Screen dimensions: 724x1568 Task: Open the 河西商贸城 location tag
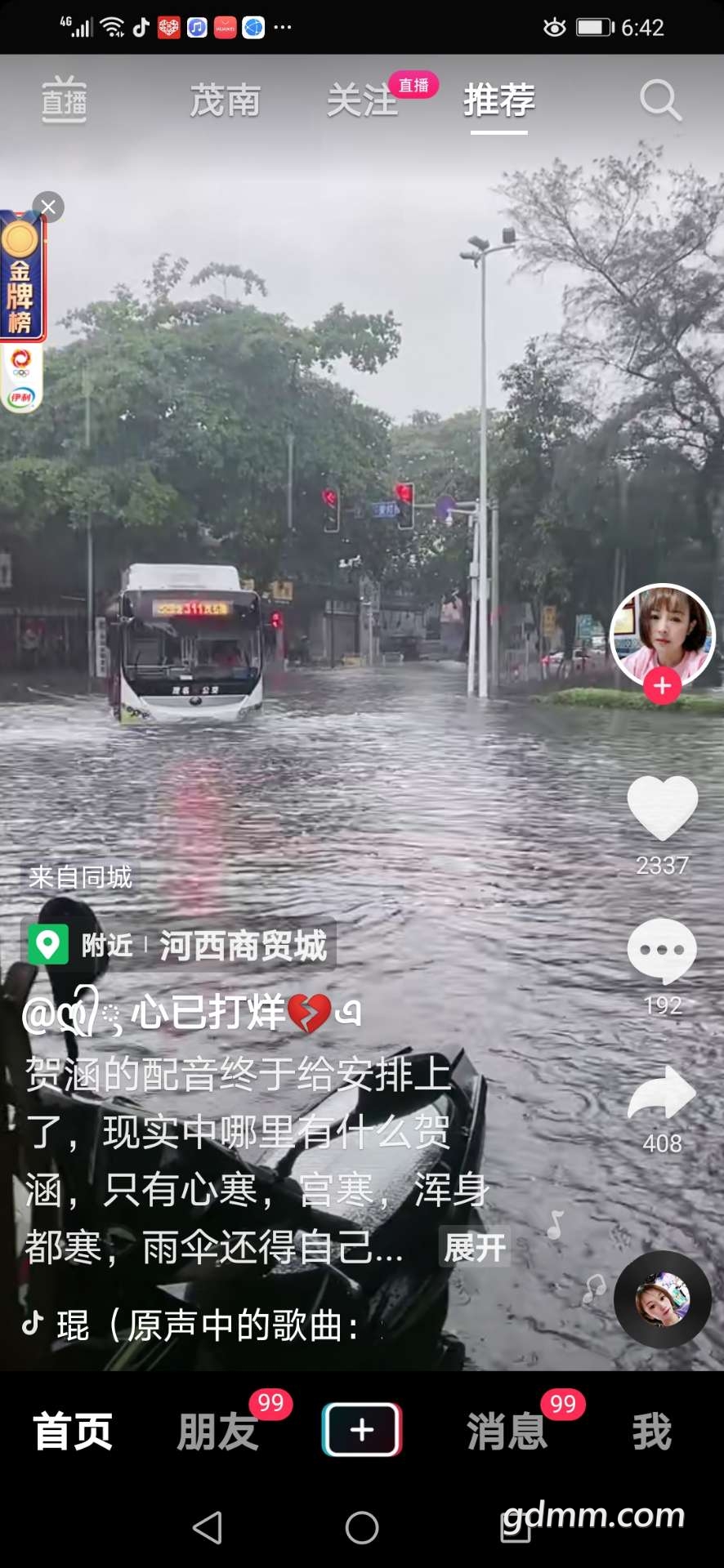[x=242, y=946]
